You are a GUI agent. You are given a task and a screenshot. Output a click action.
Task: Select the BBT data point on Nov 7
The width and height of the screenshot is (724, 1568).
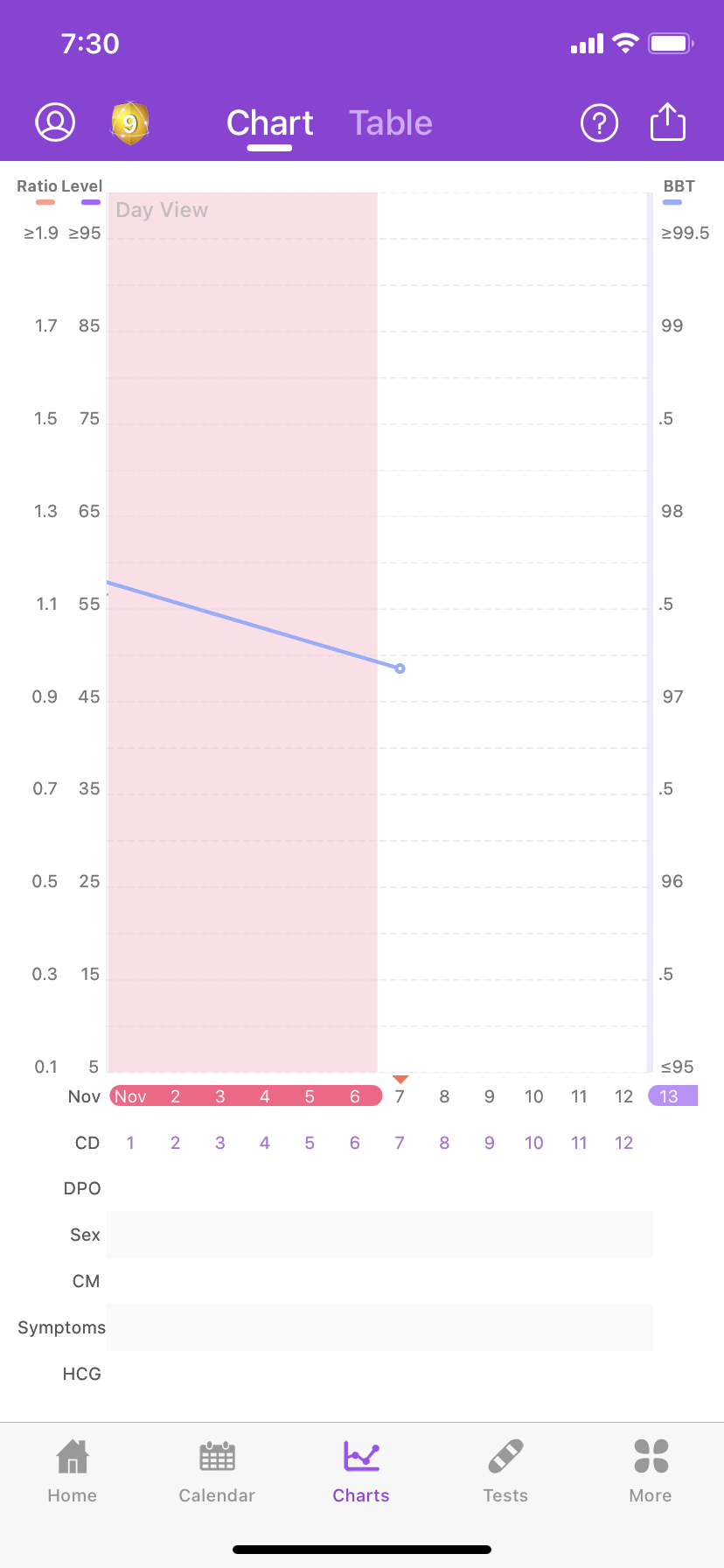click(400, 668)
